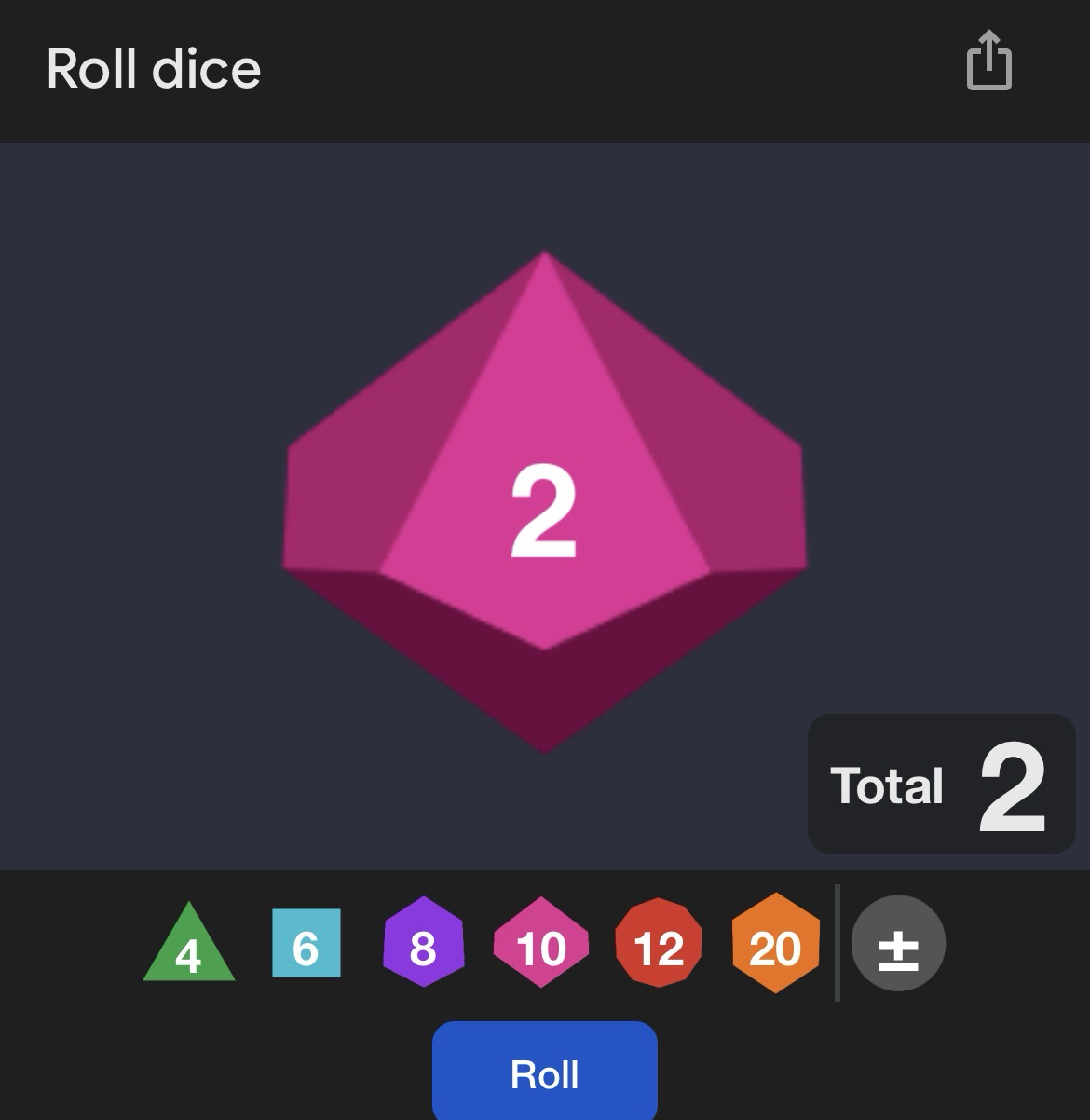Viewport: 1090px width, 1120px height.
Task: Add a 20-sided orange die
Action: [776, 944]
